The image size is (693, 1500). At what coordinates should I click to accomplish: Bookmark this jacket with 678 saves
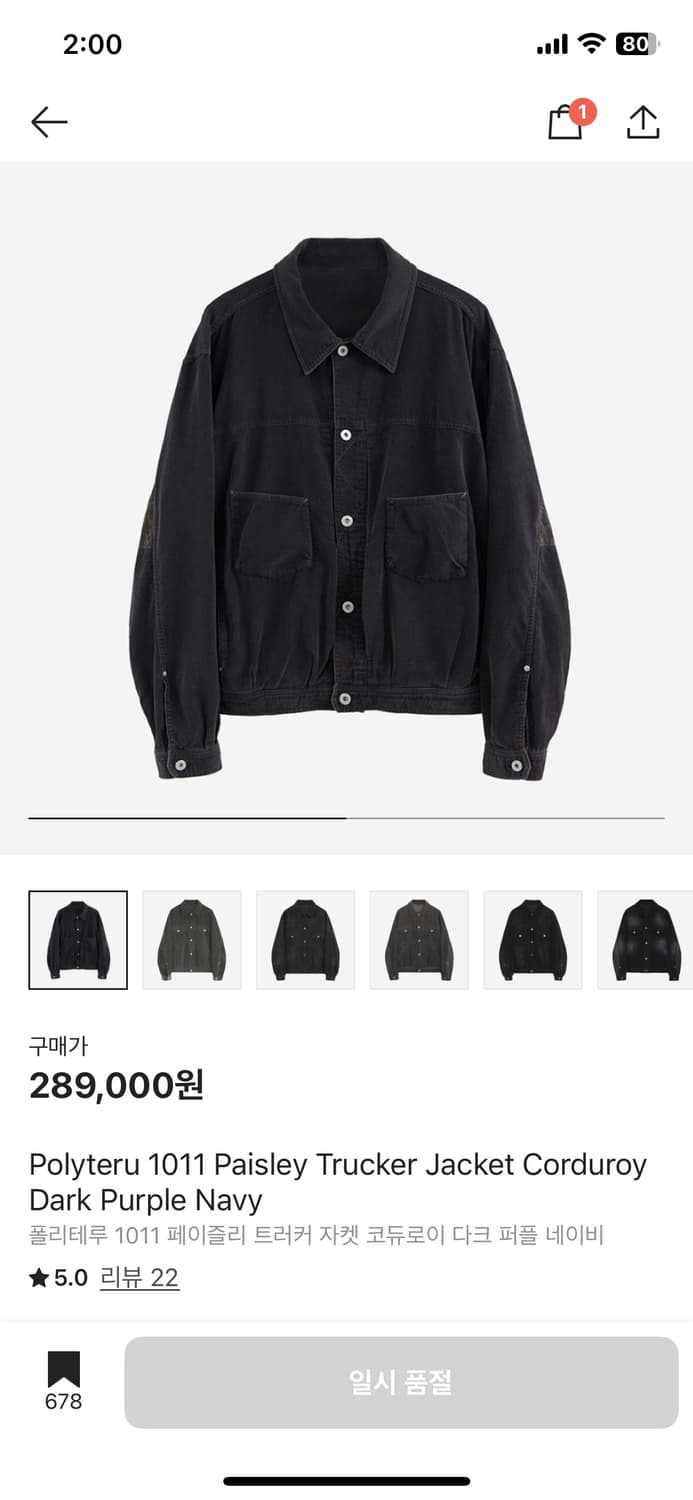coord(63,1380)
